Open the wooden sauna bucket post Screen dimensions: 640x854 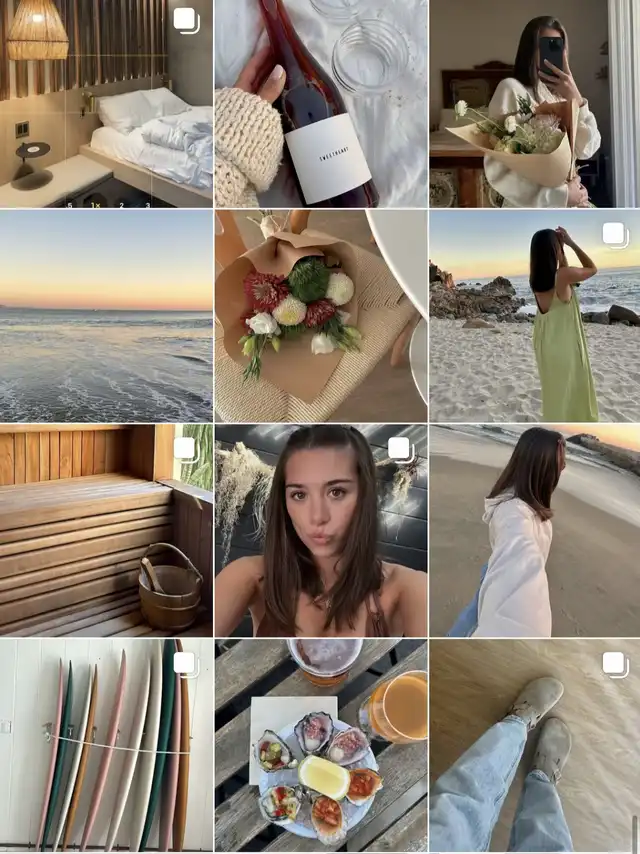tap(106, 530)
